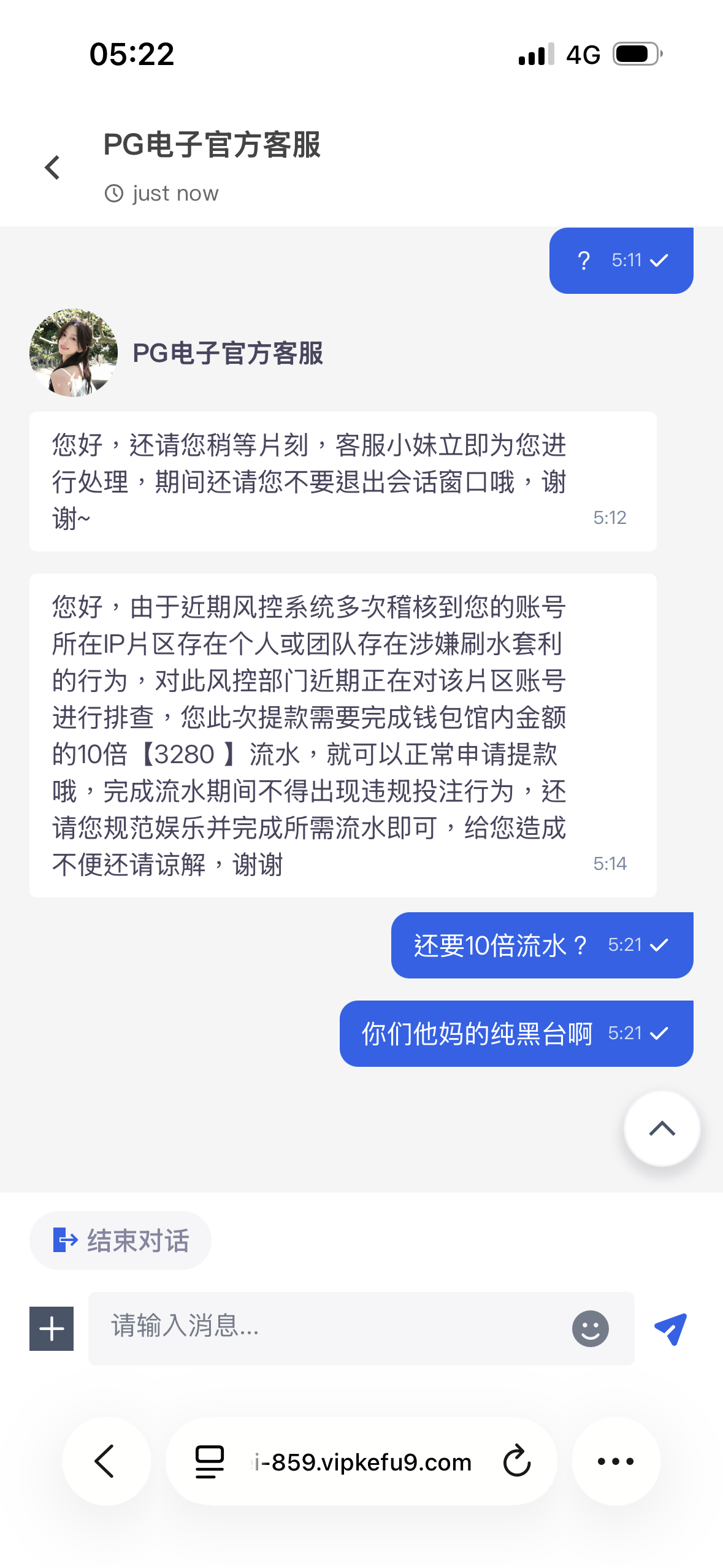The width and height of the screenshot is (723, 1568).
Task: Tap the vipkefu9.com address bar
Action: coord(362,1462)
